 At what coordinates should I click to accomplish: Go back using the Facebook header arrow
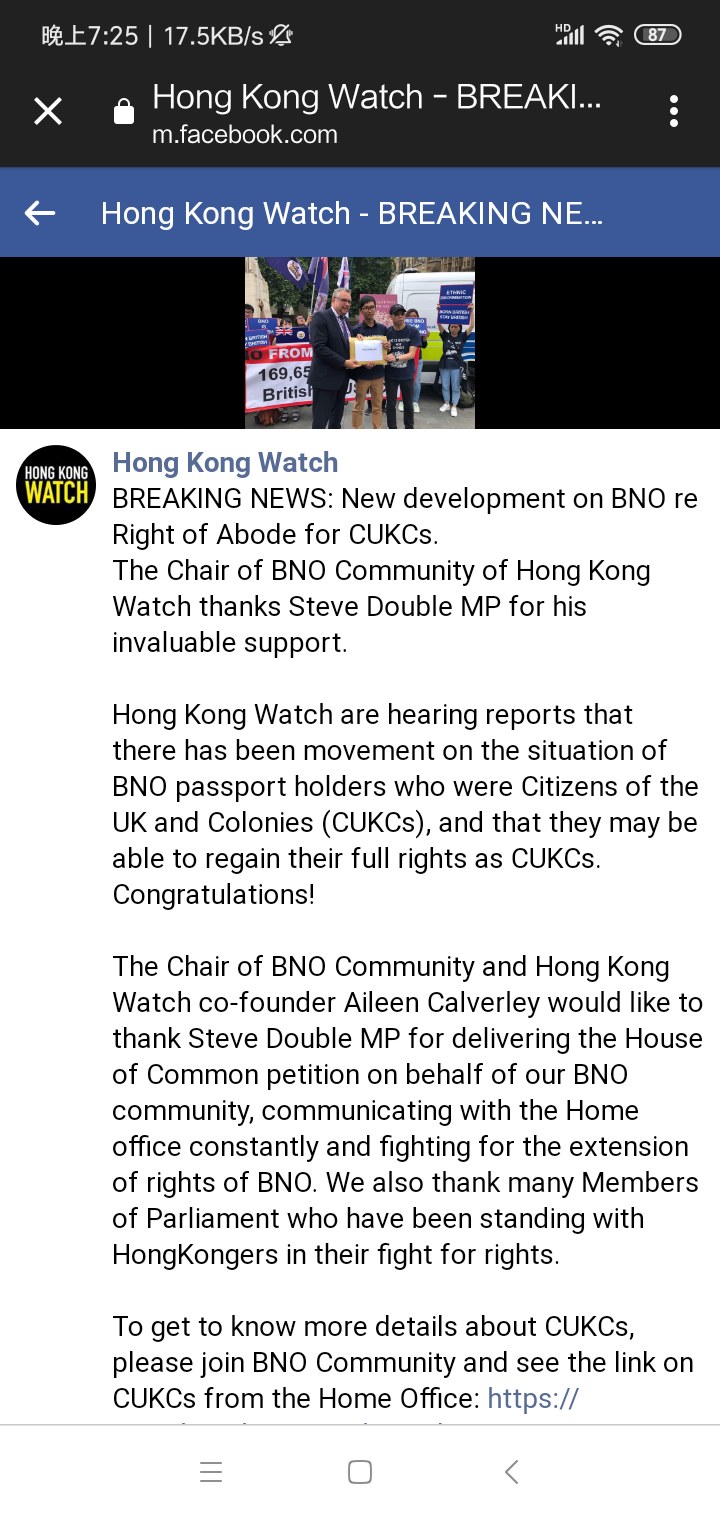(x=40, y=213)
